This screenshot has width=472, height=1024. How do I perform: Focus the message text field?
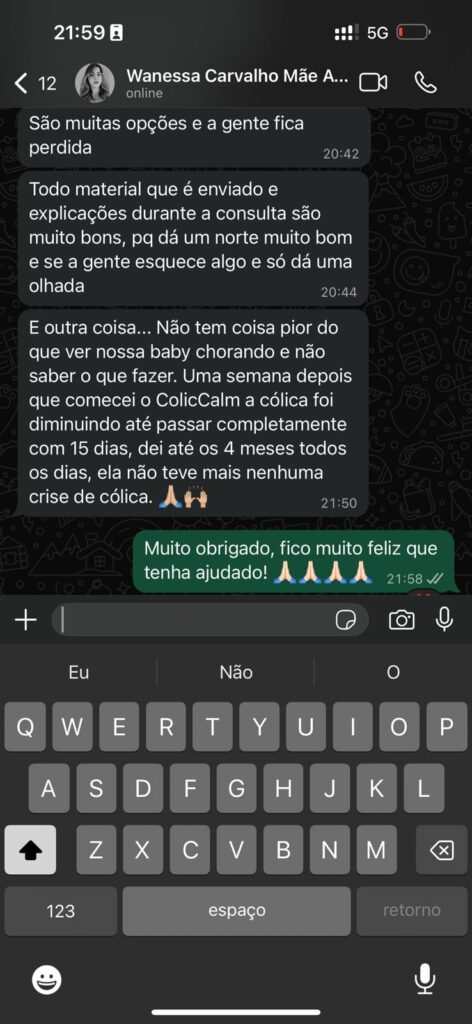(x=196, y=620)
